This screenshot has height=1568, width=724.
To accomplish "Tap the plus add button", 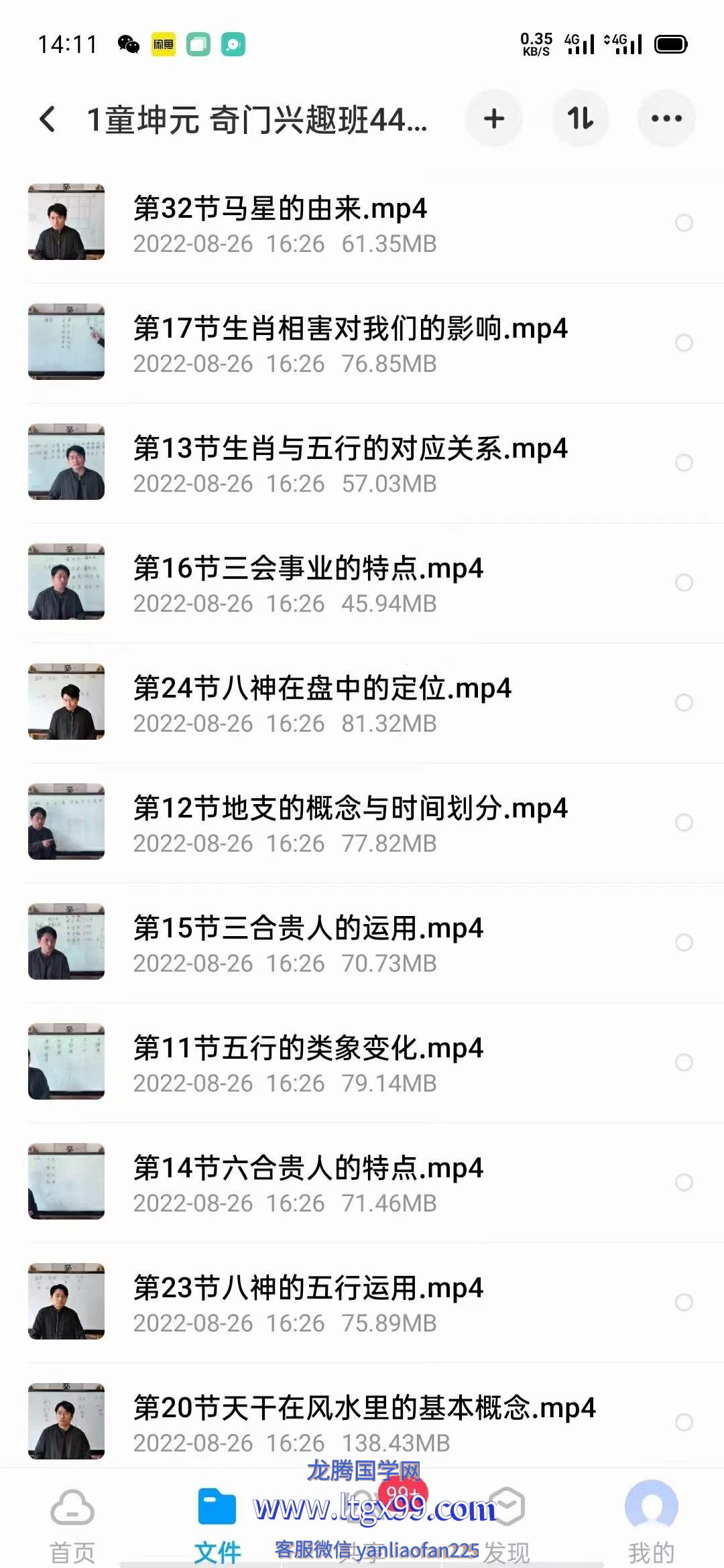I will (494, 119).
